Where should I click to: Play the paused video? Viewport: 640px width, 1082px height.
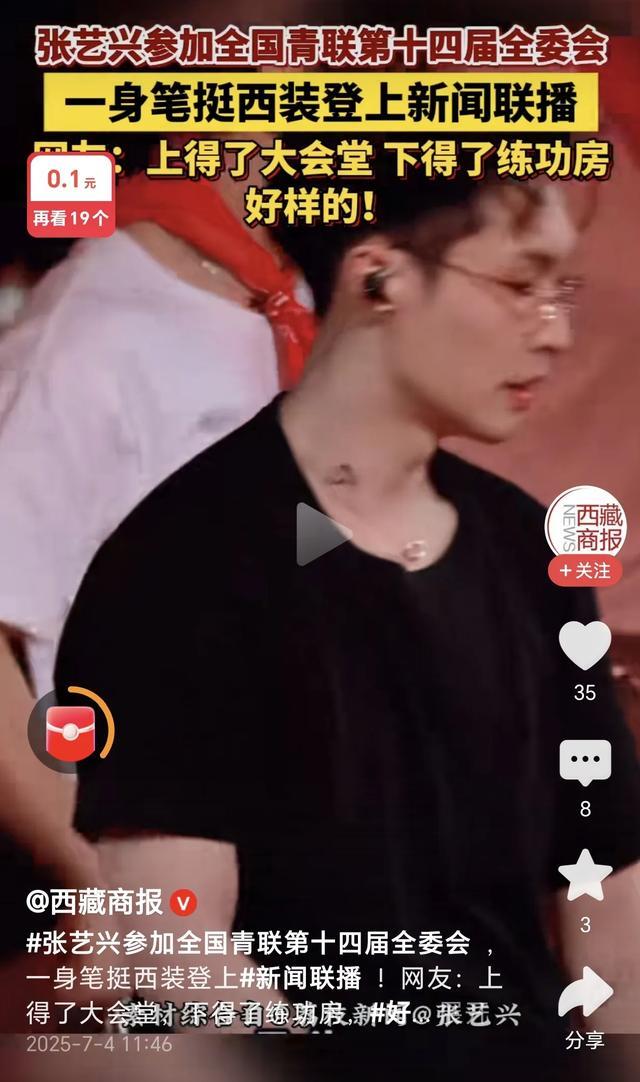pos(322,534)
